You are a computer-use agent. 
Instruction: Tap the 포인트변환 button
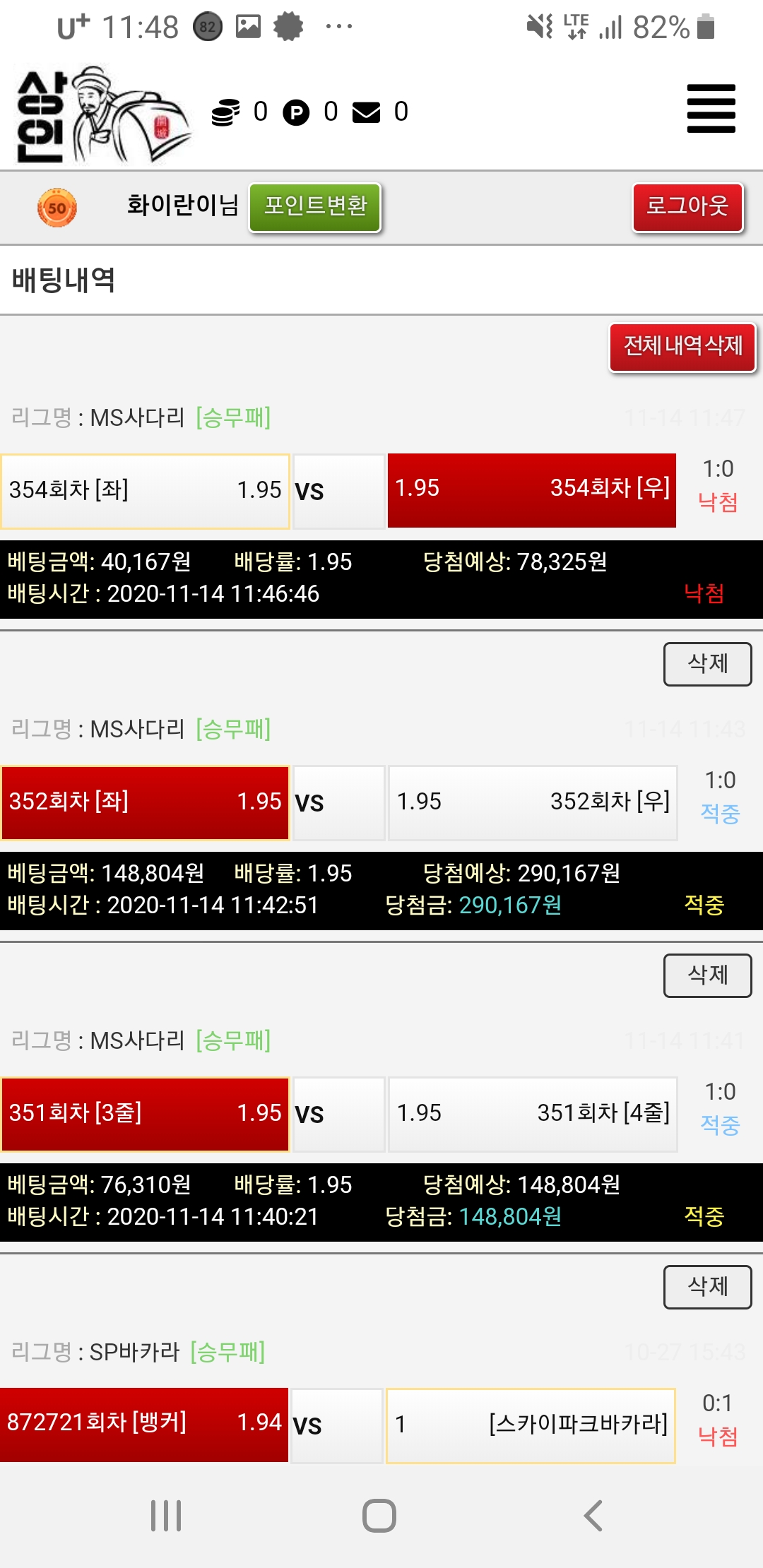tap(315, 207)
